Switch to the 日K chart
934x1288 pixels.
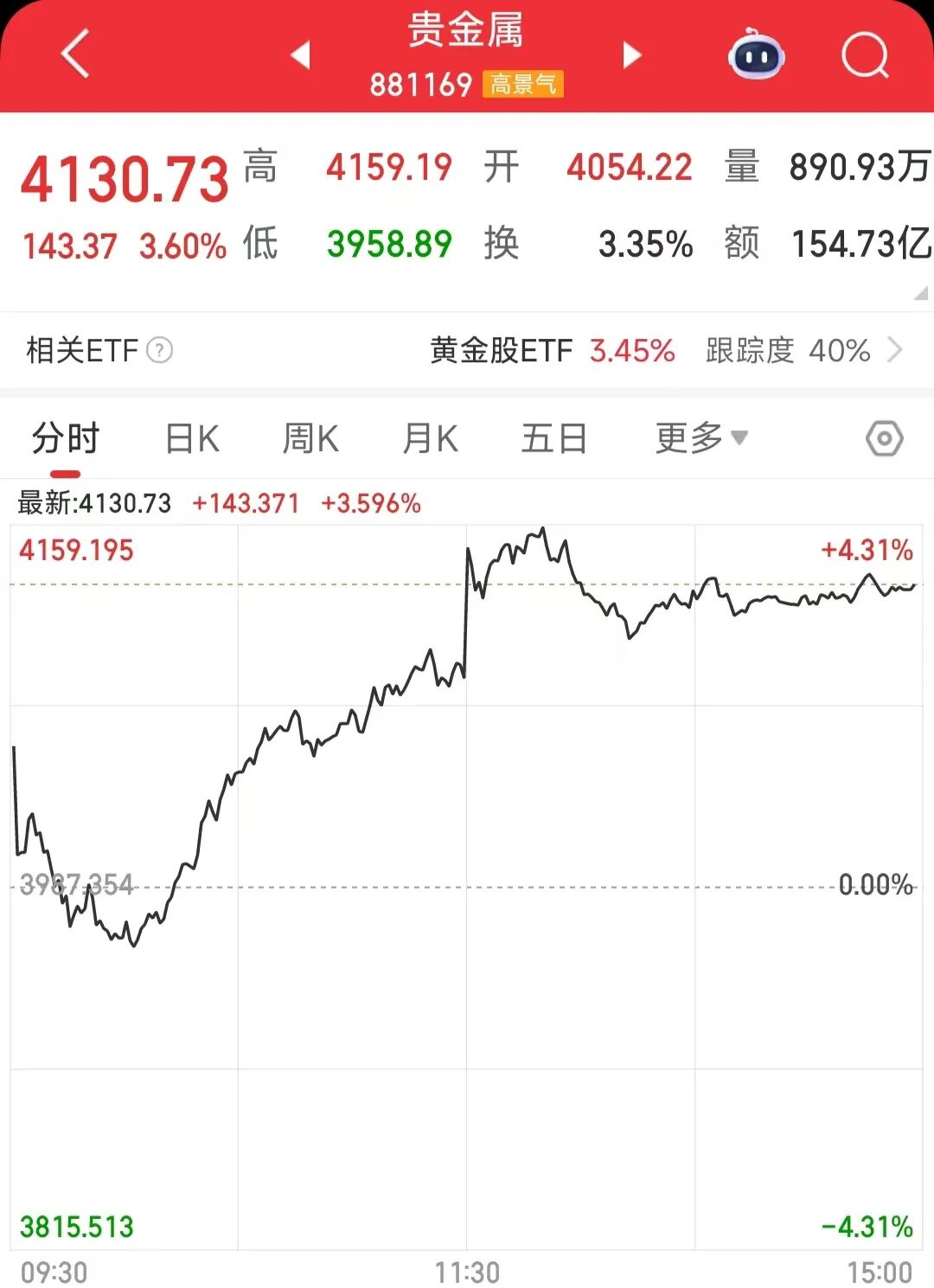tap(192, 439)
